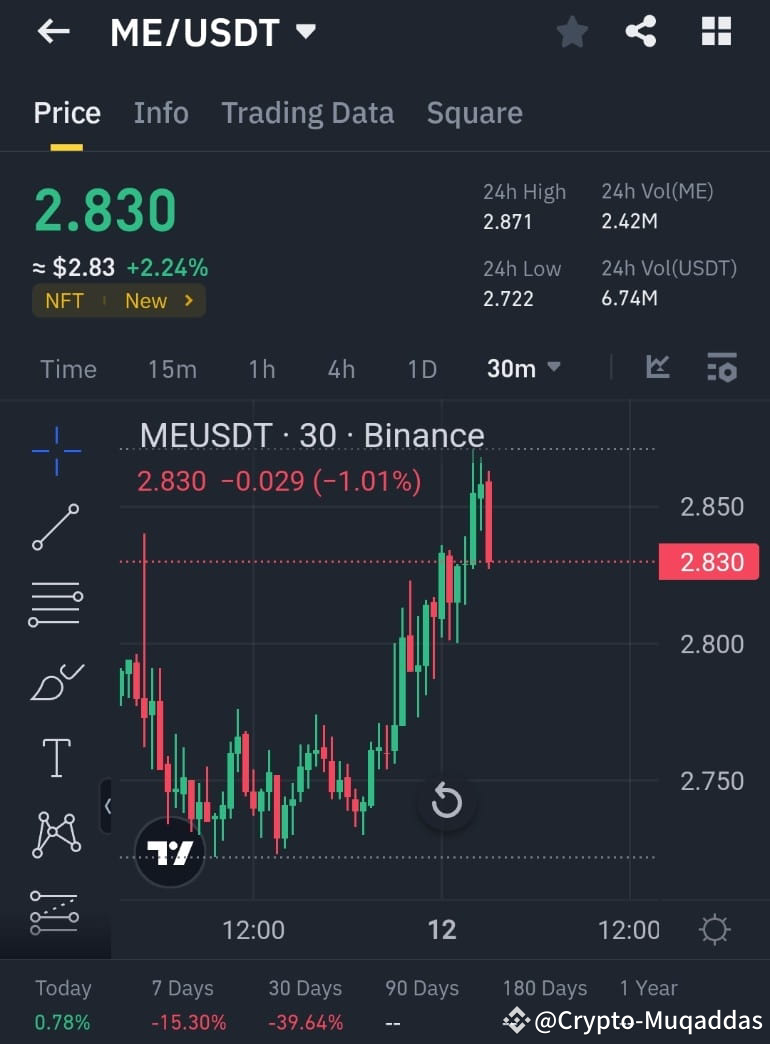Open the Info tab

pyautogui.click(x=160, y=112)
